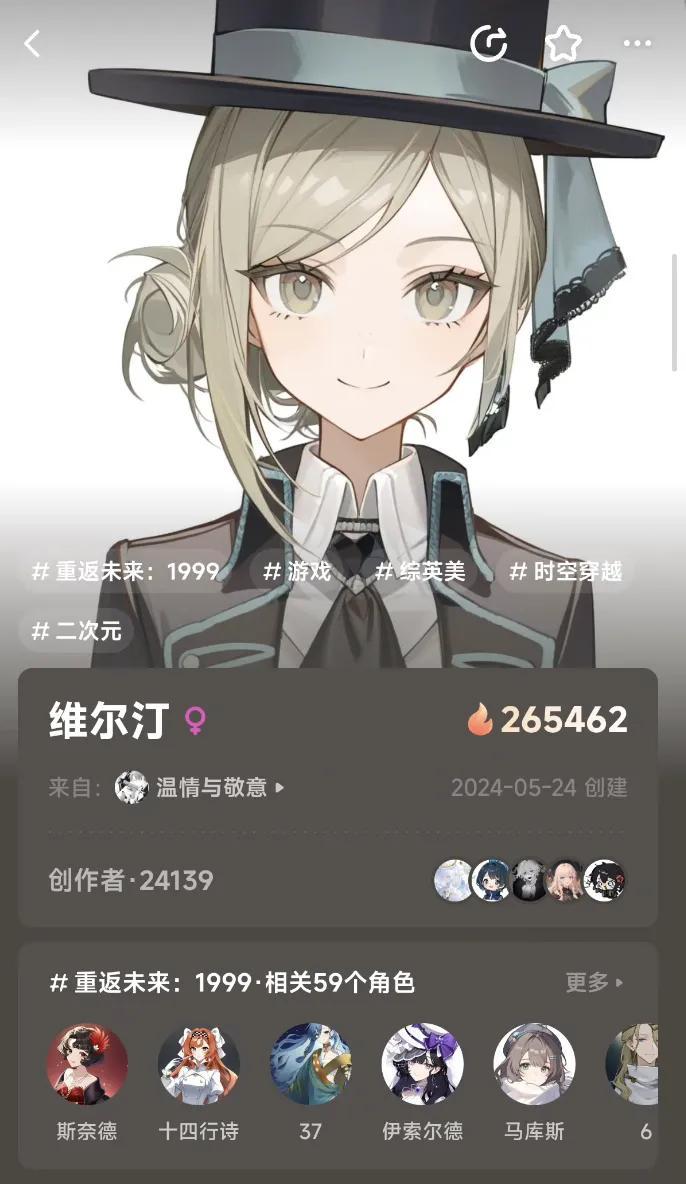Open character 马库斯
Image resolution: width=686 pixels, height=1184 pixels.
click(x=534, y=1063)
